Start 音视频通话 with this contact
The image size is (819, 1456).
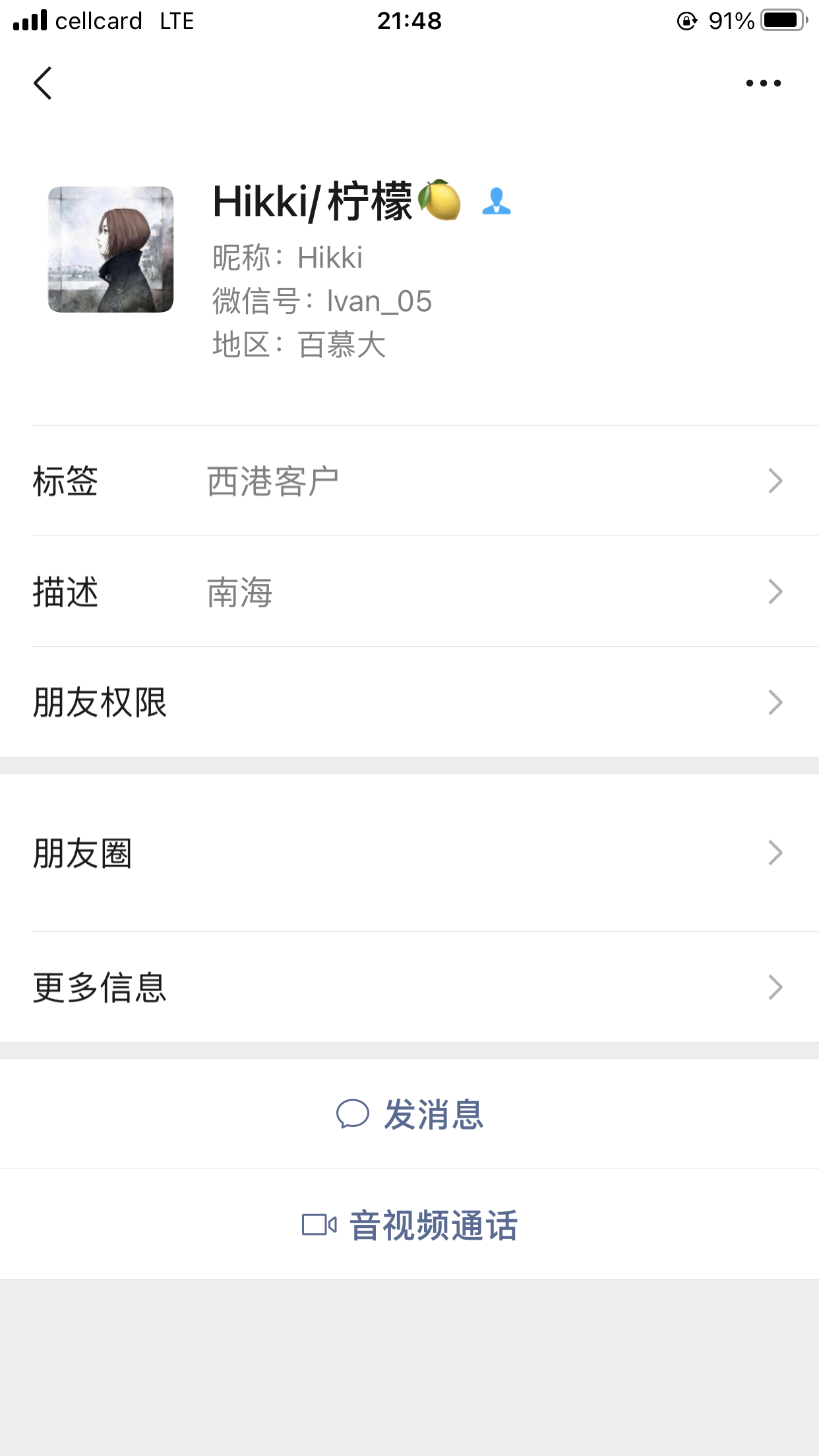coord(409,1225)
